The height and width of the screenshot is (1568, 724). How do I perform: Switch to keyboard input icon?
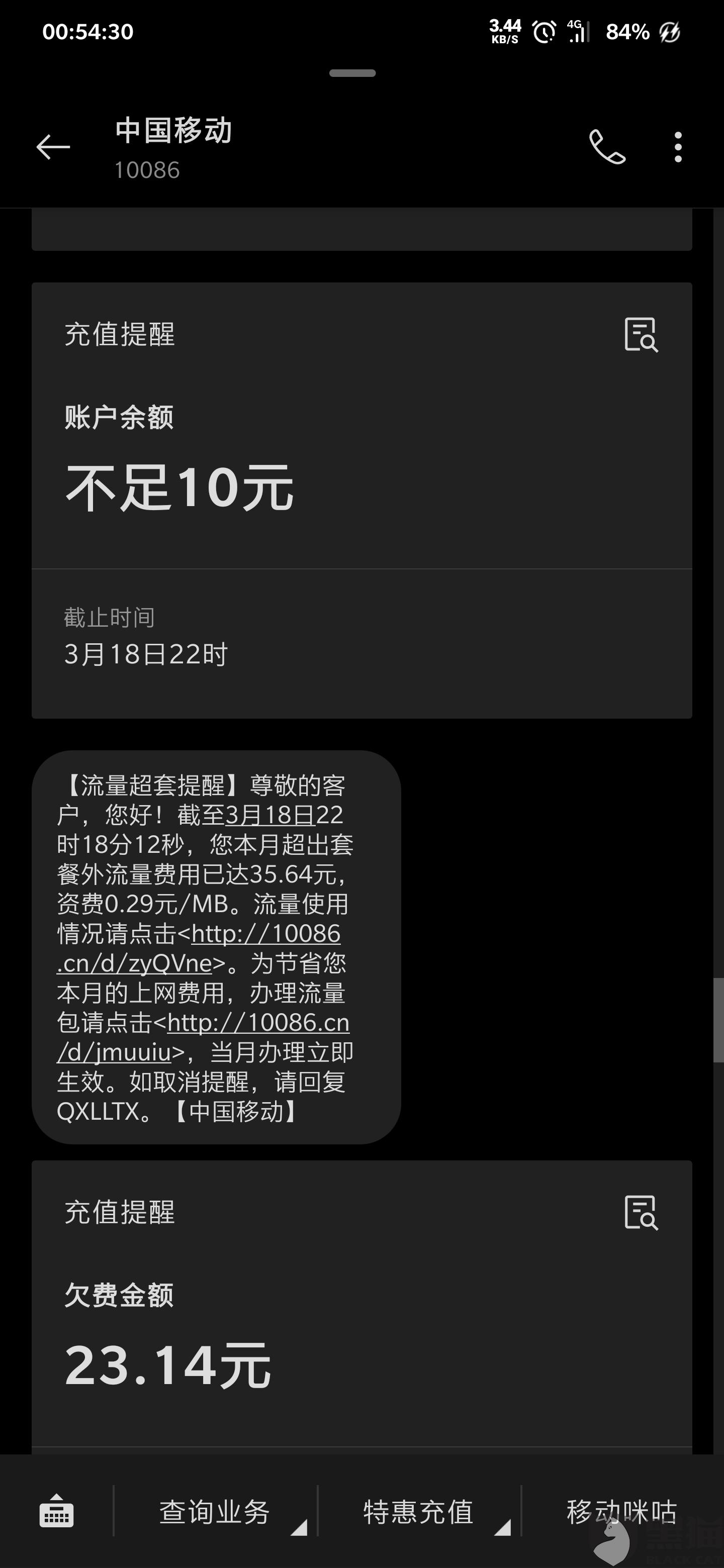57,1511
